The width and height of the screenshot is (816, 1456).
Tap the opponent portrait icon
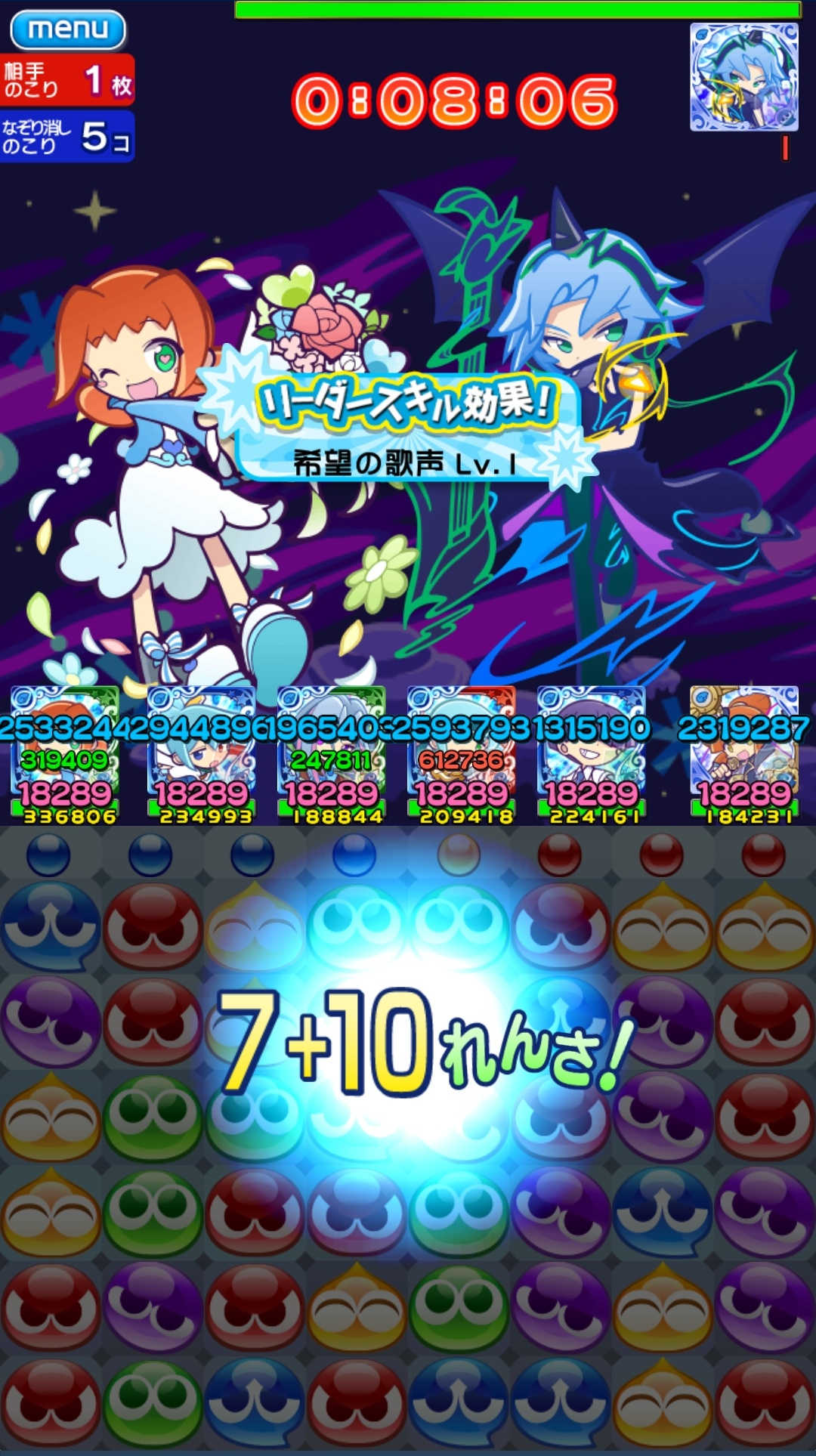click(743, 77)
